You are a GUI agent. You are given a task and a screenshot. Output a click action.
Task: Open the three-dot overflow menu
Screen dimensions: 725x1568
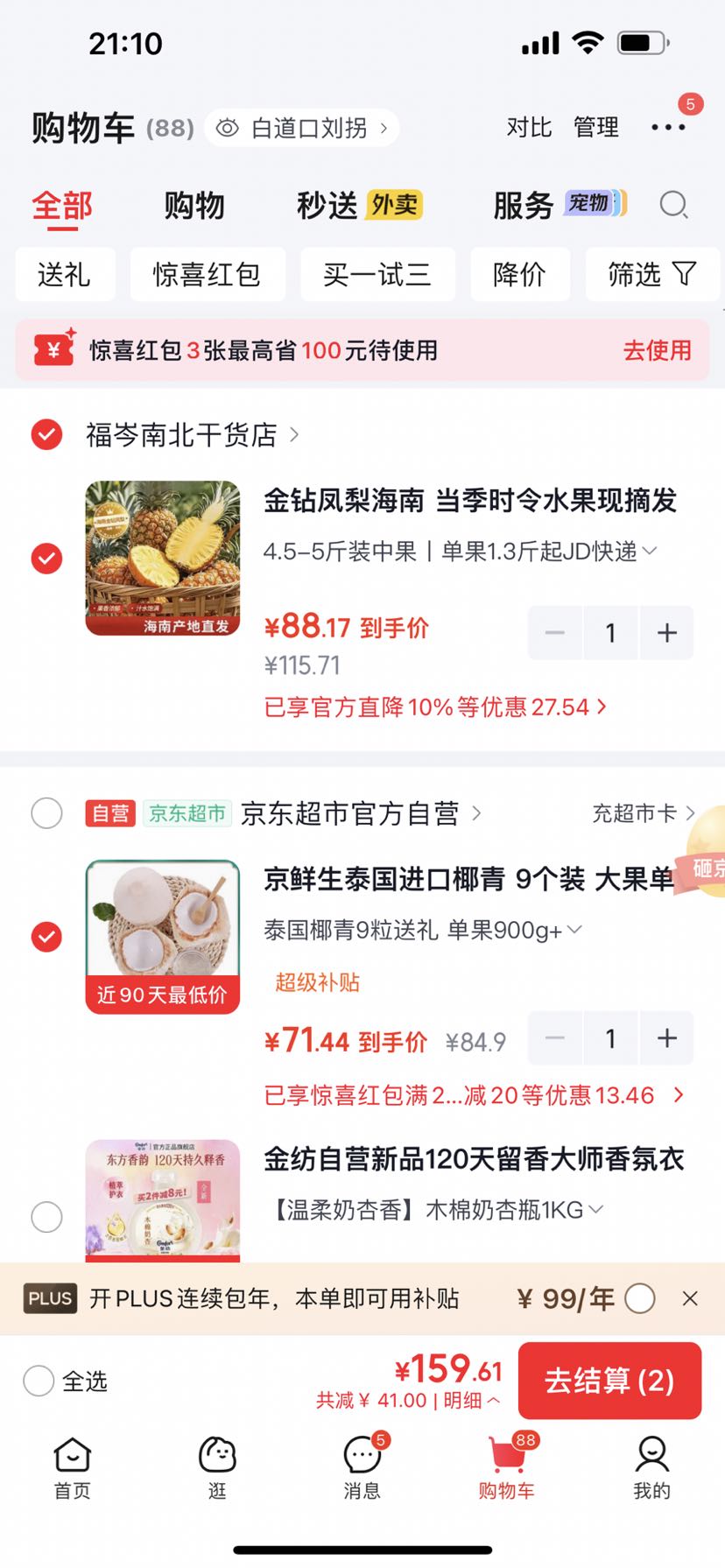tap(668, 128)
